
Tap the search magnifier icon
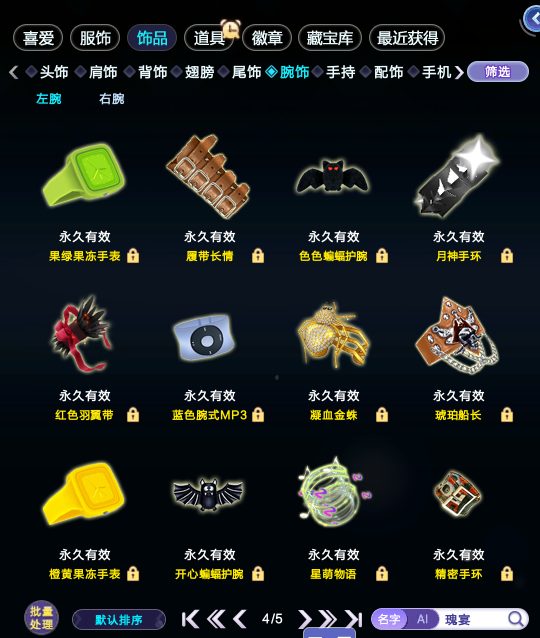click(x=516, y=619)
